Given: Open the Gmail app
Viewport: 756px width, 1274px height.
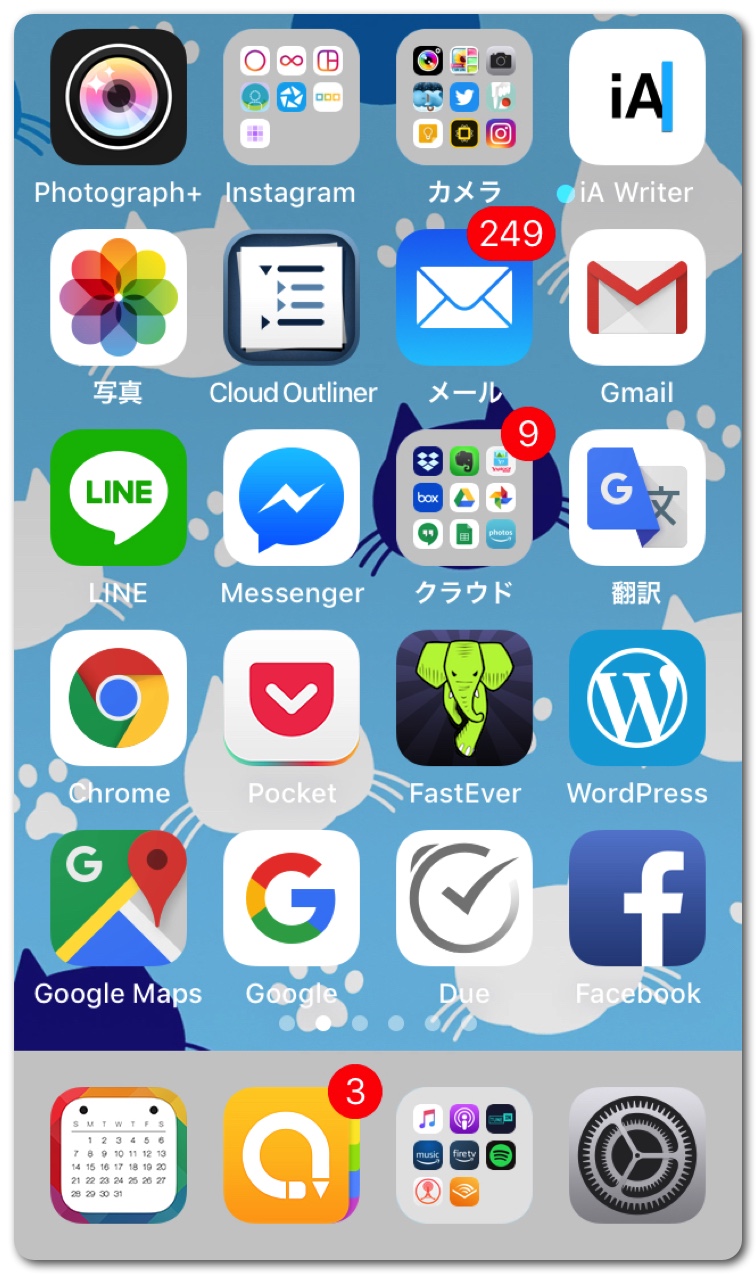Looking at the screenshot, I should [x=637, y=297].
